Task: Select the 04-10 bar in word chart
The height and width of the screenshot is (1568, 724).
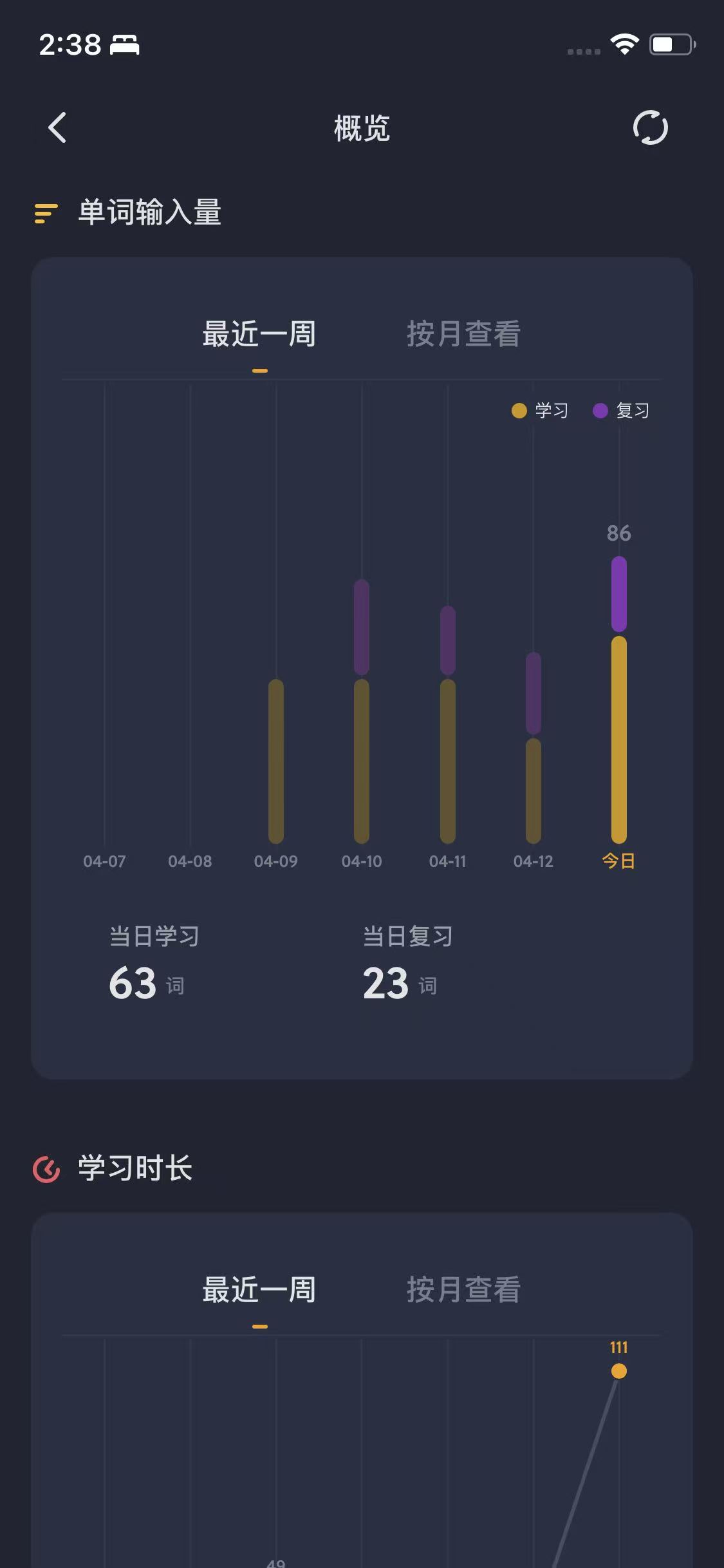Action: [362, 711]
